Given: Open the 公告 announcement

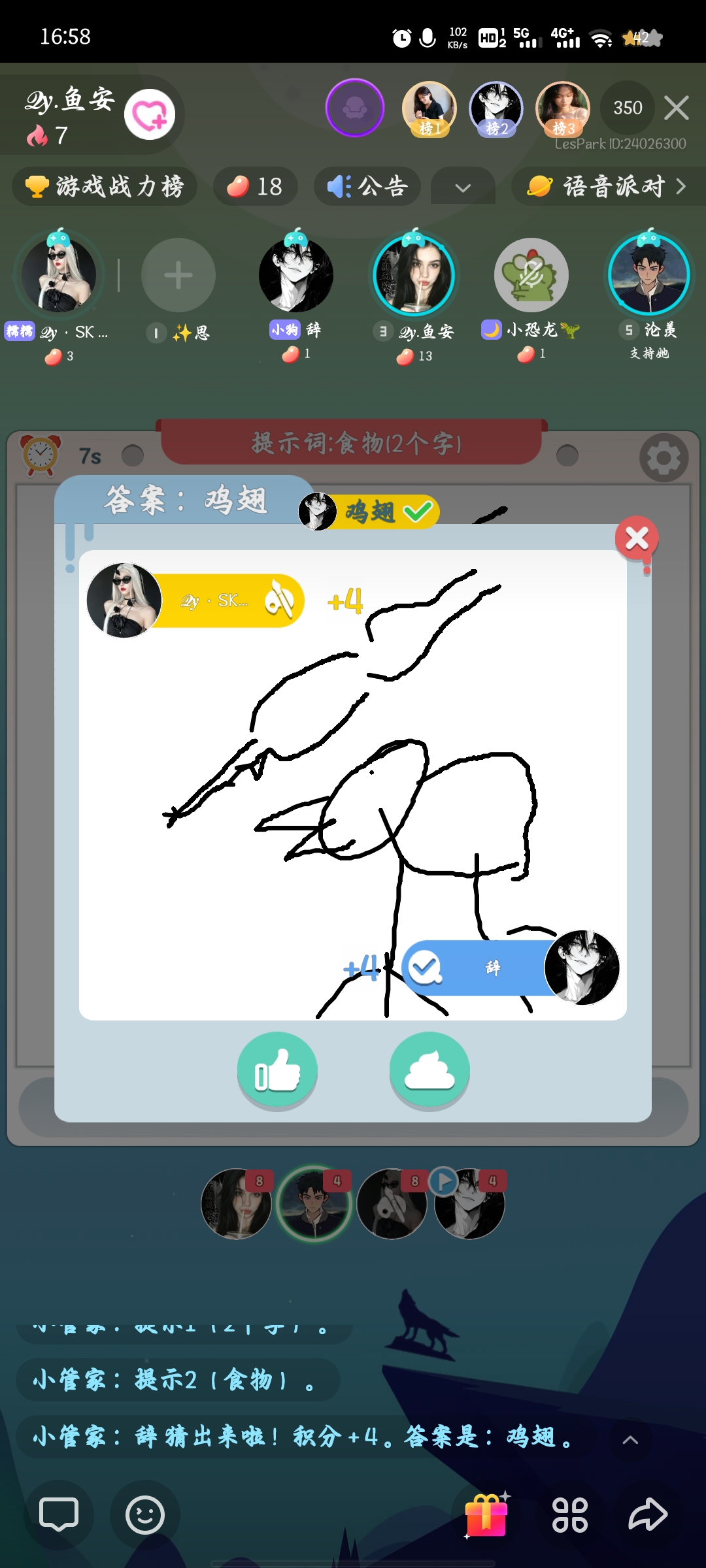Looking at the screenshot, I should click(x=367, y=186).
